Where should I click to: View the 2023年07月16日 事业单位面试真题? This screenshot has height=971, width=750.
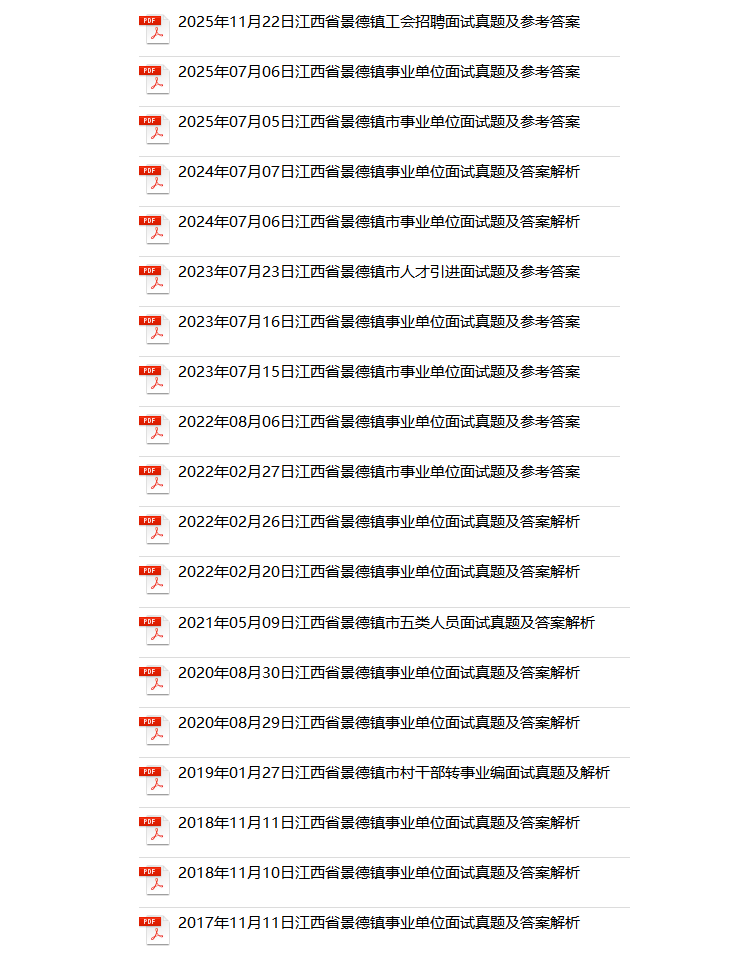point(379,323)
